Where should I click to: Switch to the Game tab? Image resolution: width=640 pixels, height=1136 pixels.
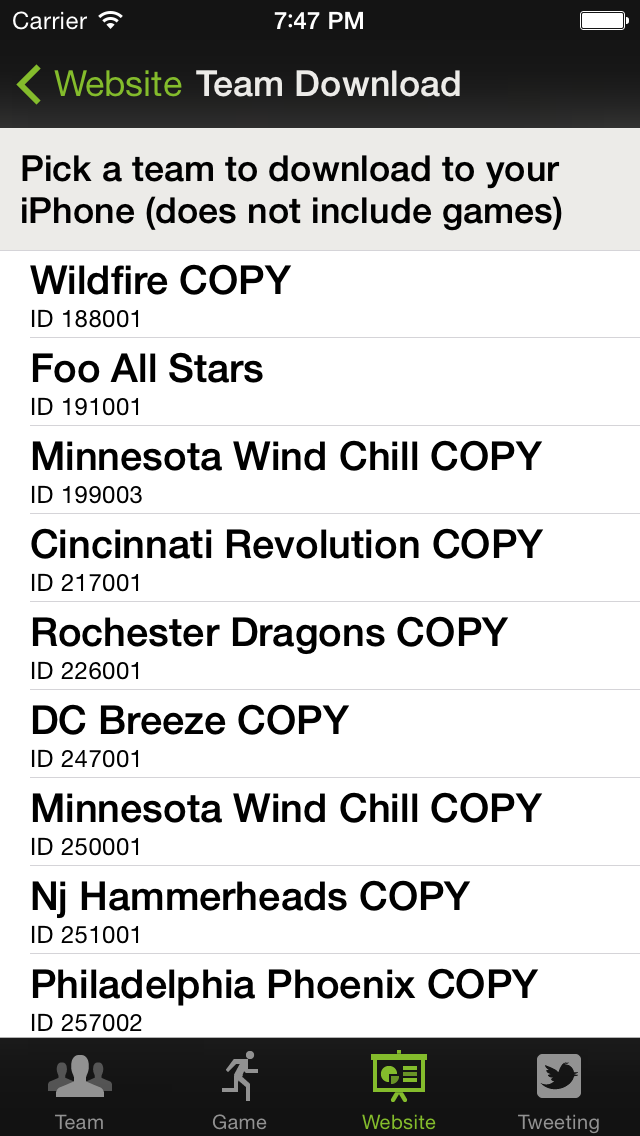coord(240,1088)
